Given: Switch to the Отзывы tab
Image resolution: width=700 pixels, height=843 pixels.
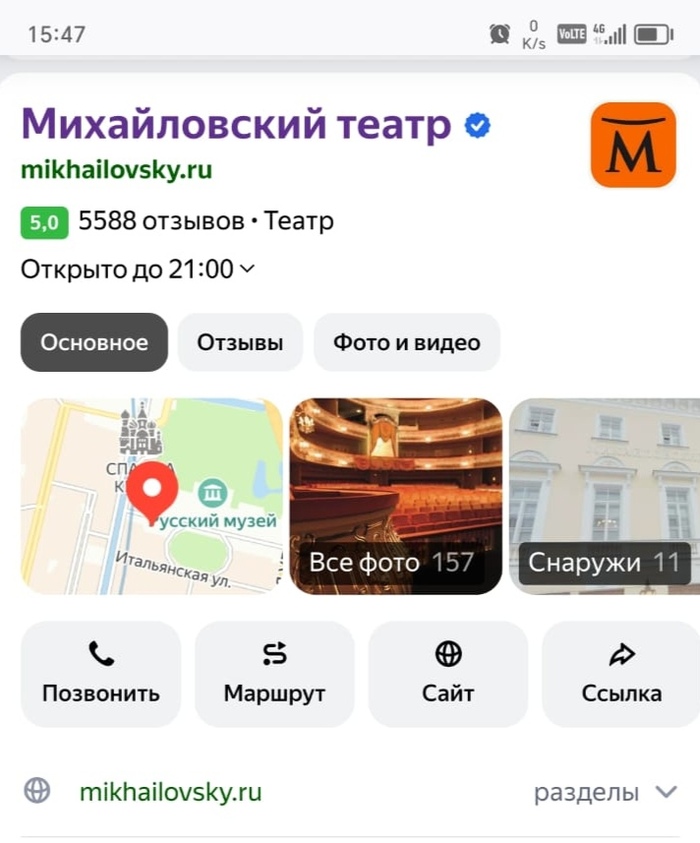Looking at the screenshot, I should point(240,343).
